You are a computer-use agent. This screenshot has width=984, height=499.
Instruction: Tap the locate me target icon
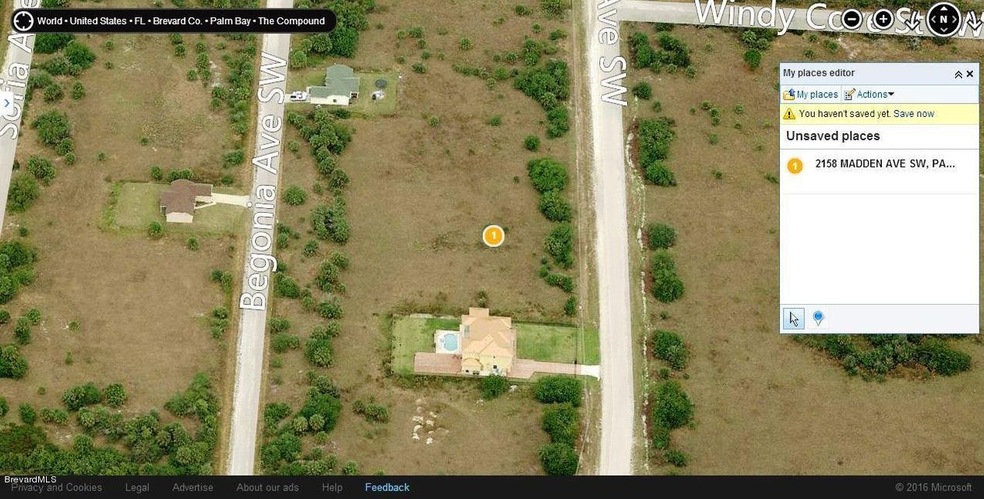pyautogui.click(x=20, y=20)
